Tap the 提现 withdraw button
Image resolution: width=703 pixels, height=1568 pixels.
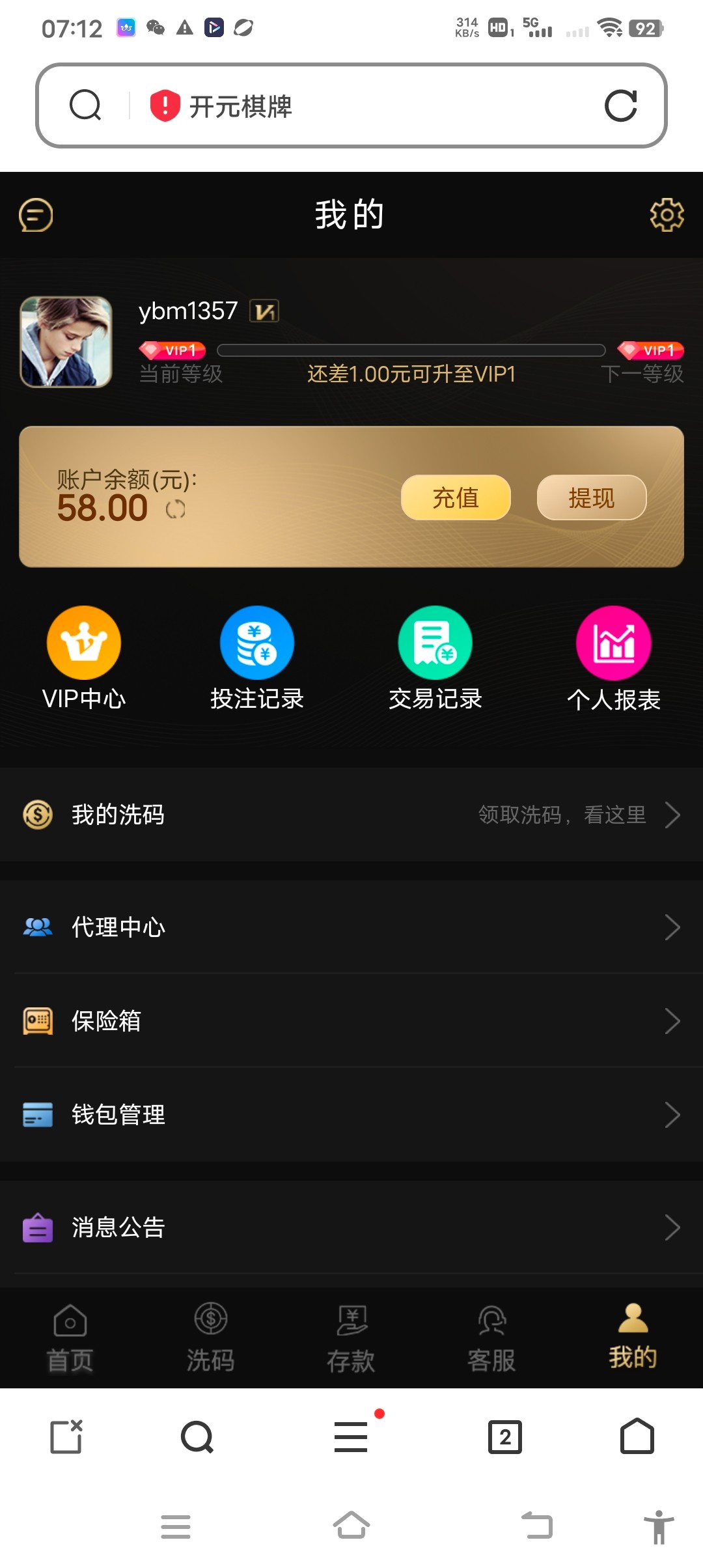pos(591,498)
